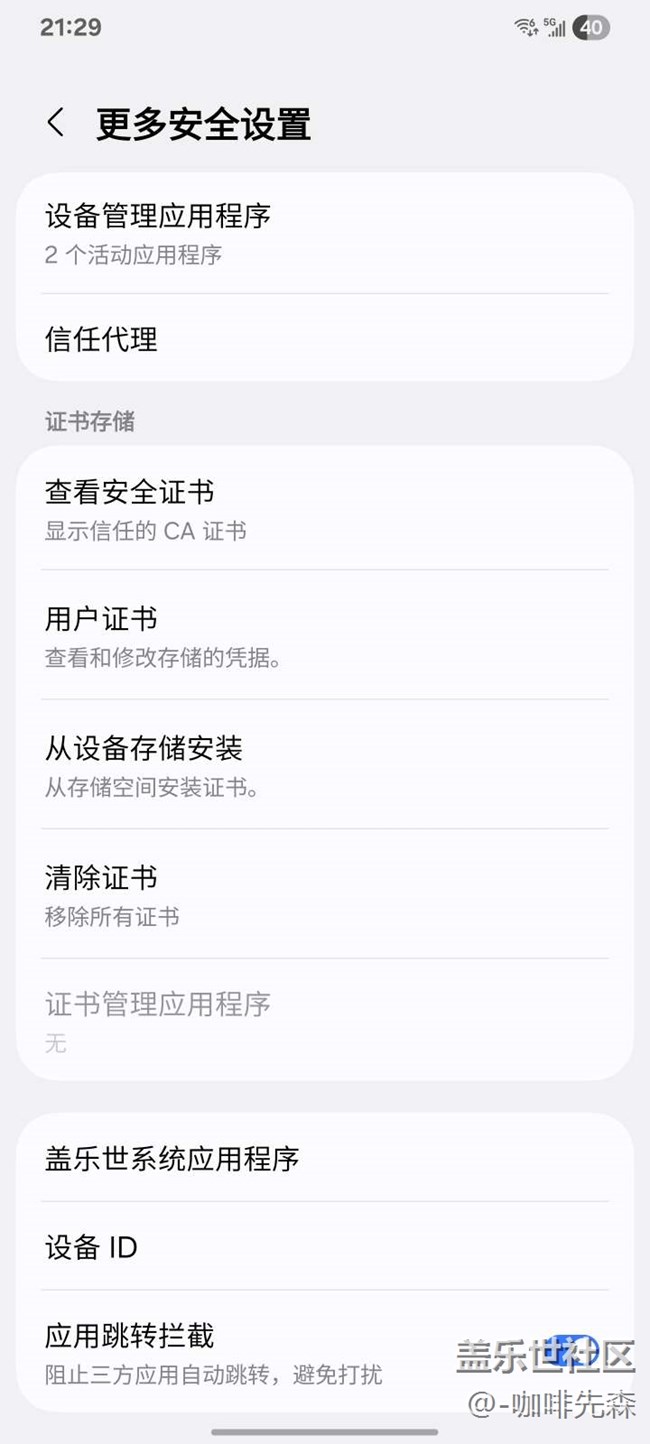Toggle the 应用跳转拦截 switch
Viewport: 650px width, 1444px height.
574,1352
